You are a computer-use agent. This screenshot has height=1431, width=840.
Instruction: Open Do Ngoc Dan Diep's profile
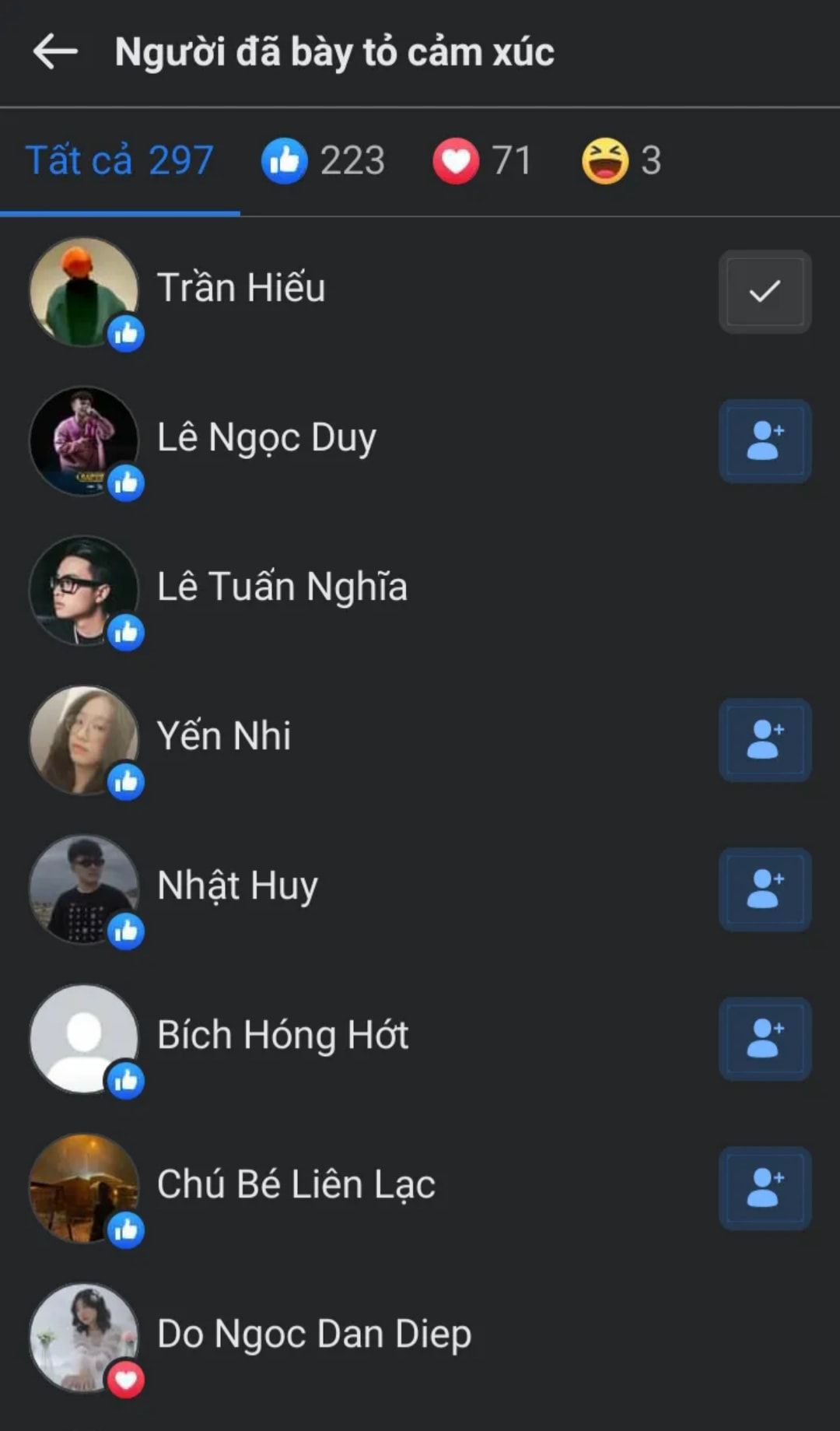click(x=313, y=1334)
